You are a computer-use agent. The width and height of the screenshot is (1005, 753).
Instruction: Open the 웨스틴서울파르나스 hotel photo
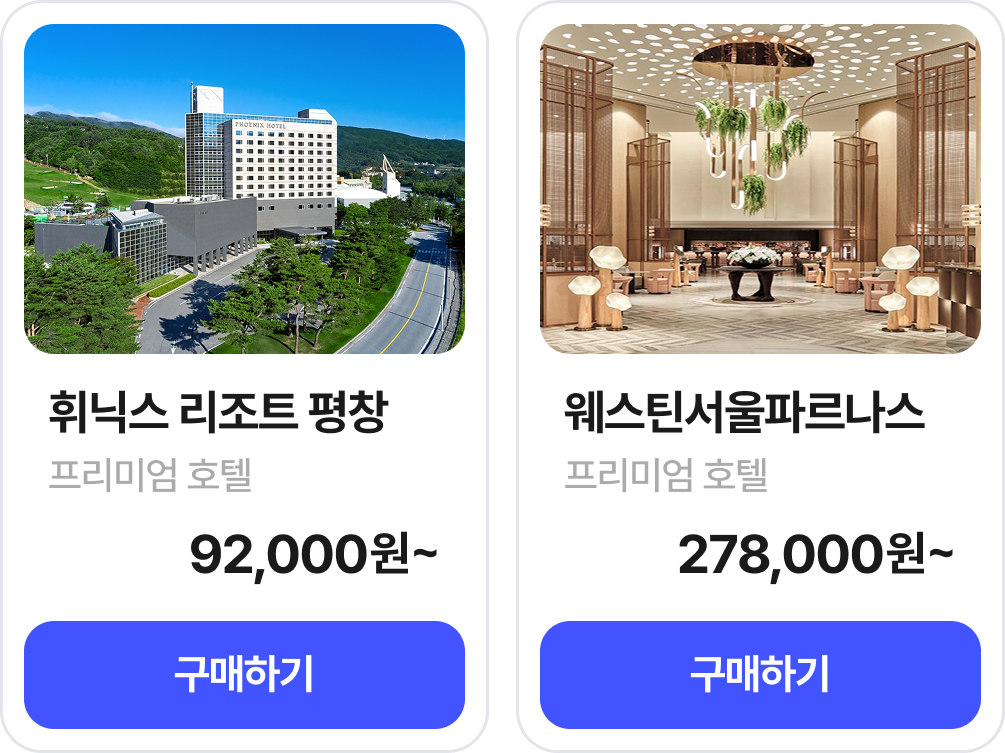click(760, 189)
